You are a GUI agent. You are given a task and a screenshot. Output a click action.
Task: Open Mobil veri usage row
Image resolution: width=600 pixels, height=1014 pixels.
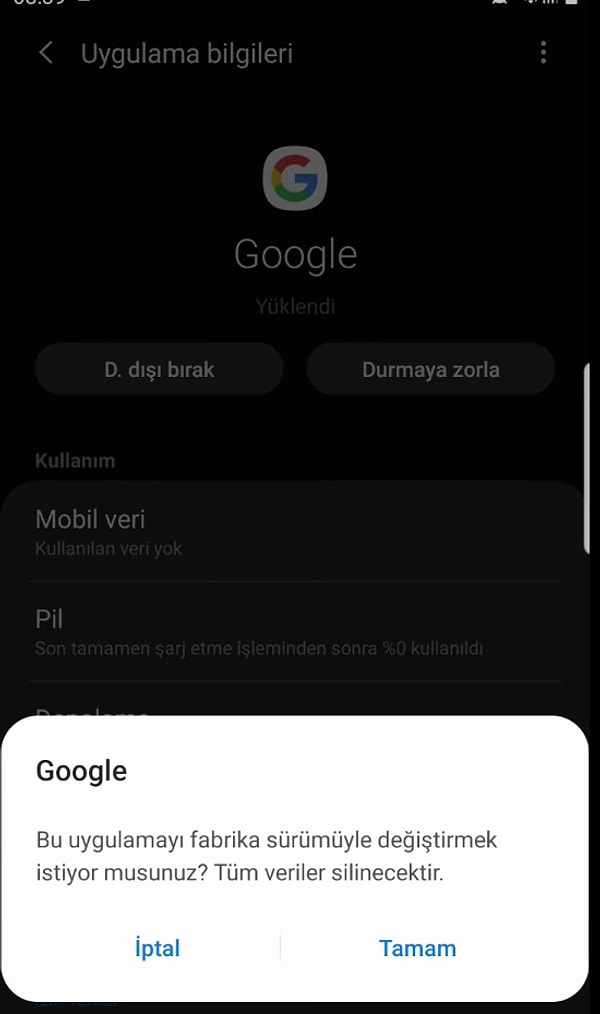pos(295,532)
